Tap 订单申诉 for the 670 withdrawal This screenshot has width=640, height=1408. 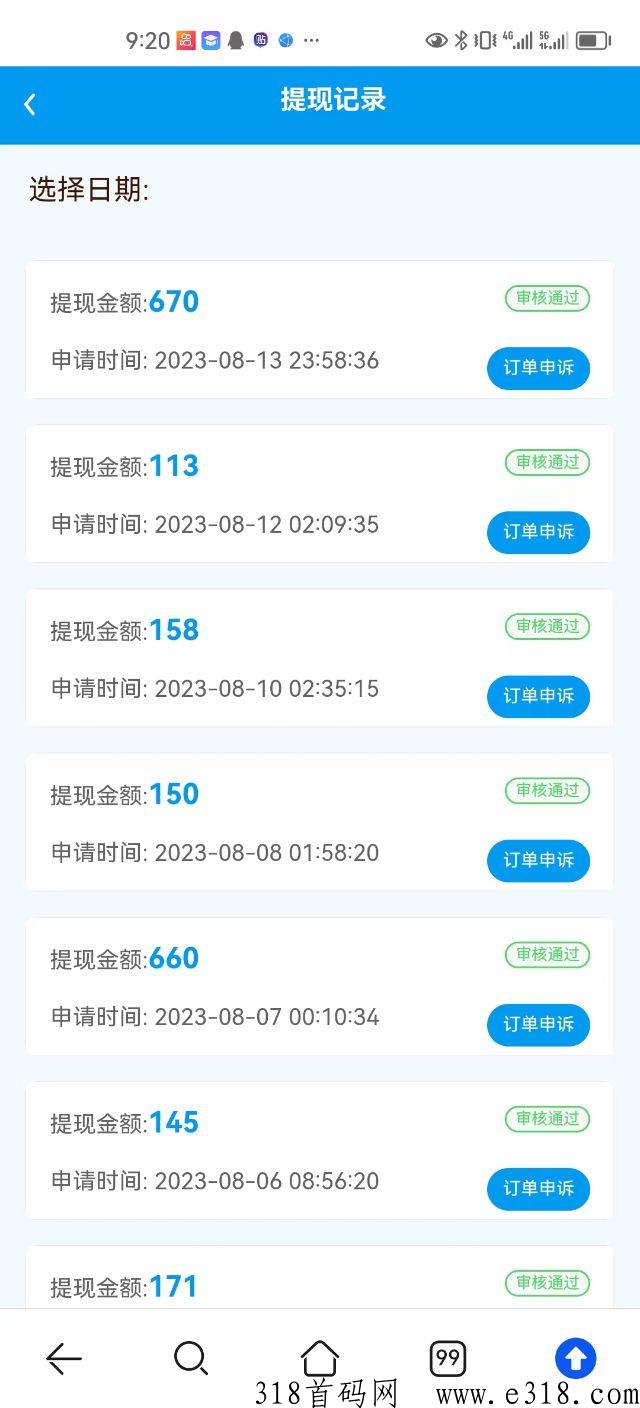(538, 368)
